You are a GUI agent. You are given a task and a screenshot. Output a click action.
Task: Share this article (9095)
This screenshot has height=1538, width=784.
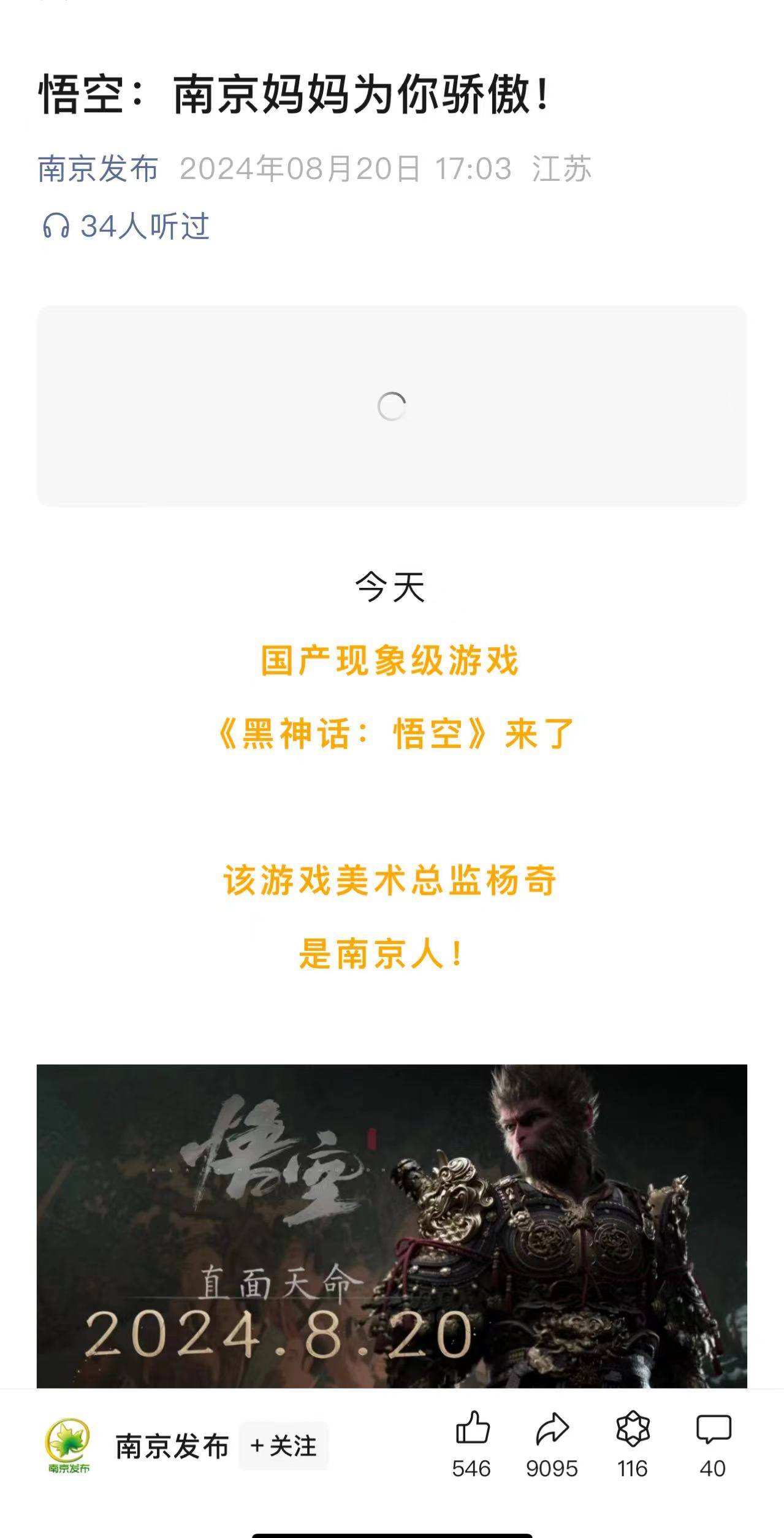coord(552,1444)
